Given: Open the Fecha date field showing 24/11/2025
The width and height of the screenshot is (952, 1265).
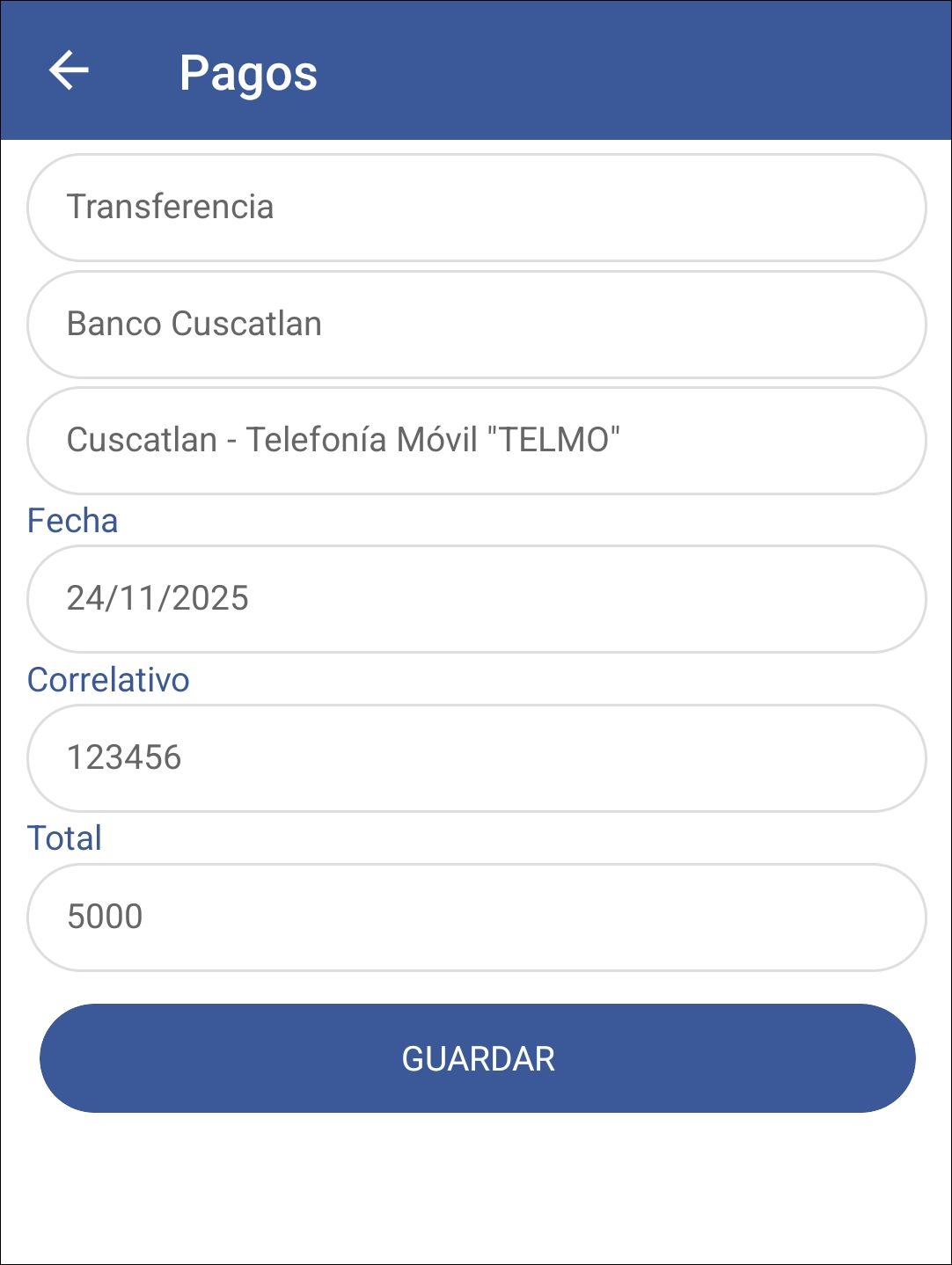Looking at the screenshot, I should [476, 598].
